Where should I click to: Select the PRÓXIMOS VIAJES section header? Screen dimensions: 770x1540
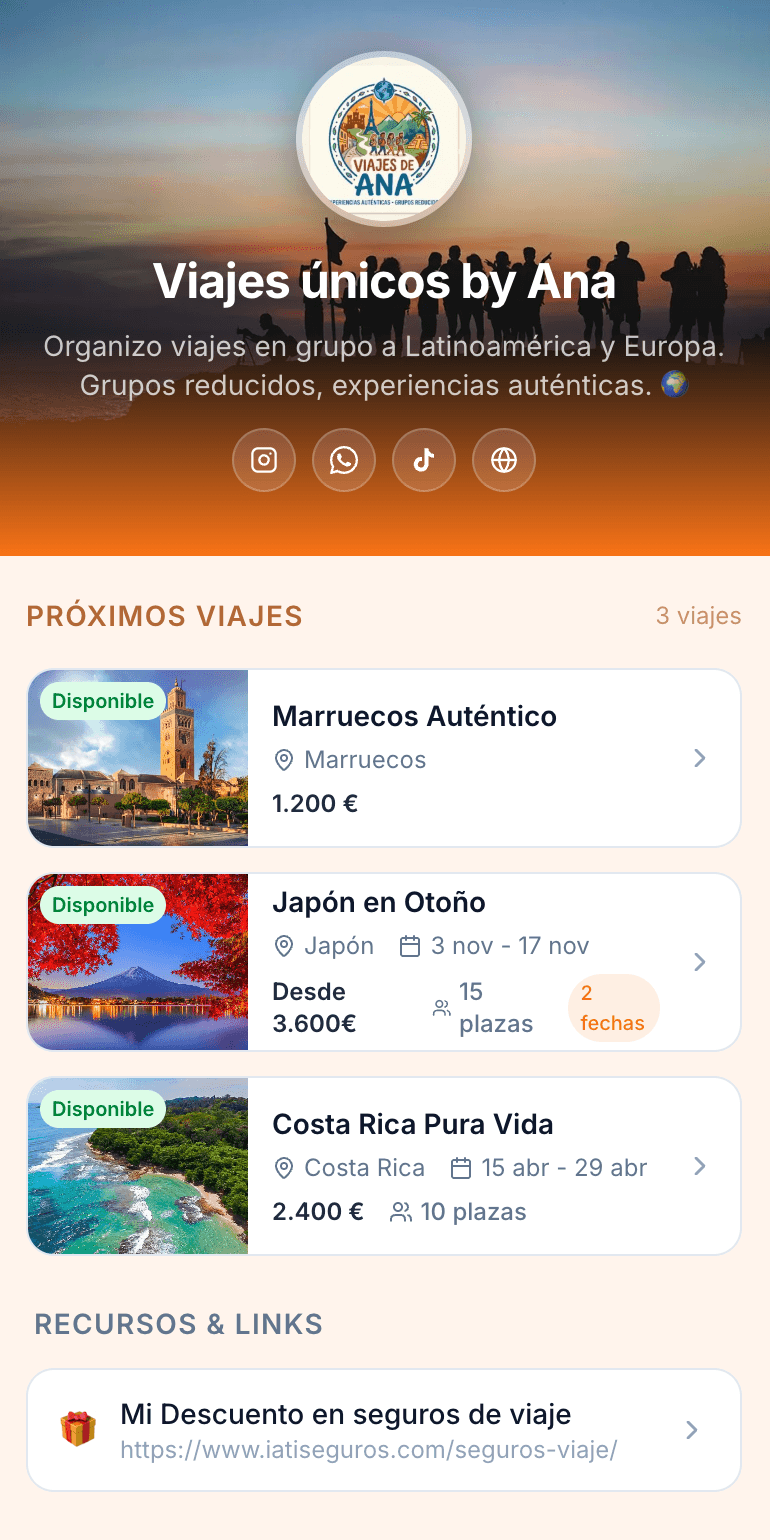tap(164, 616)
